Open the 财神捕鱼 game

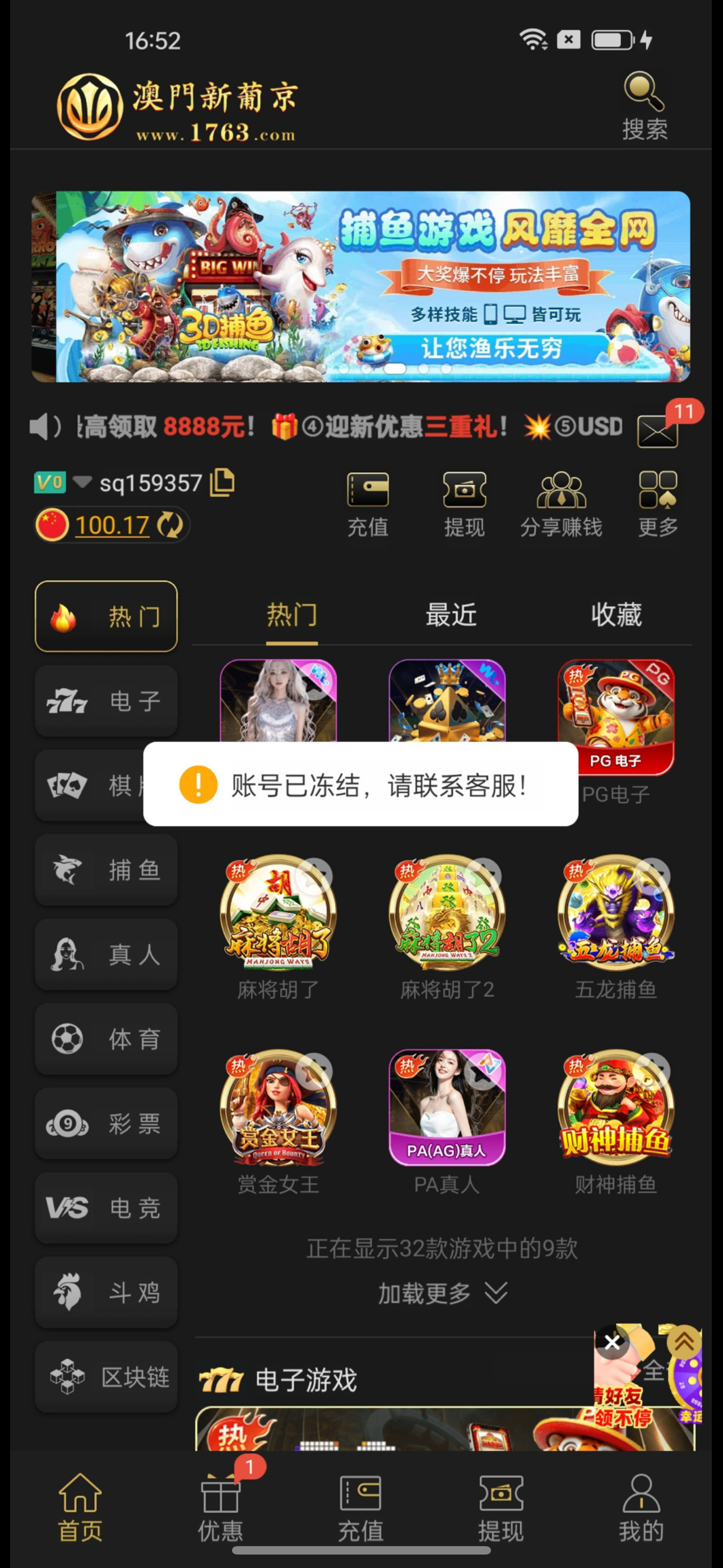click(616, 1108)
